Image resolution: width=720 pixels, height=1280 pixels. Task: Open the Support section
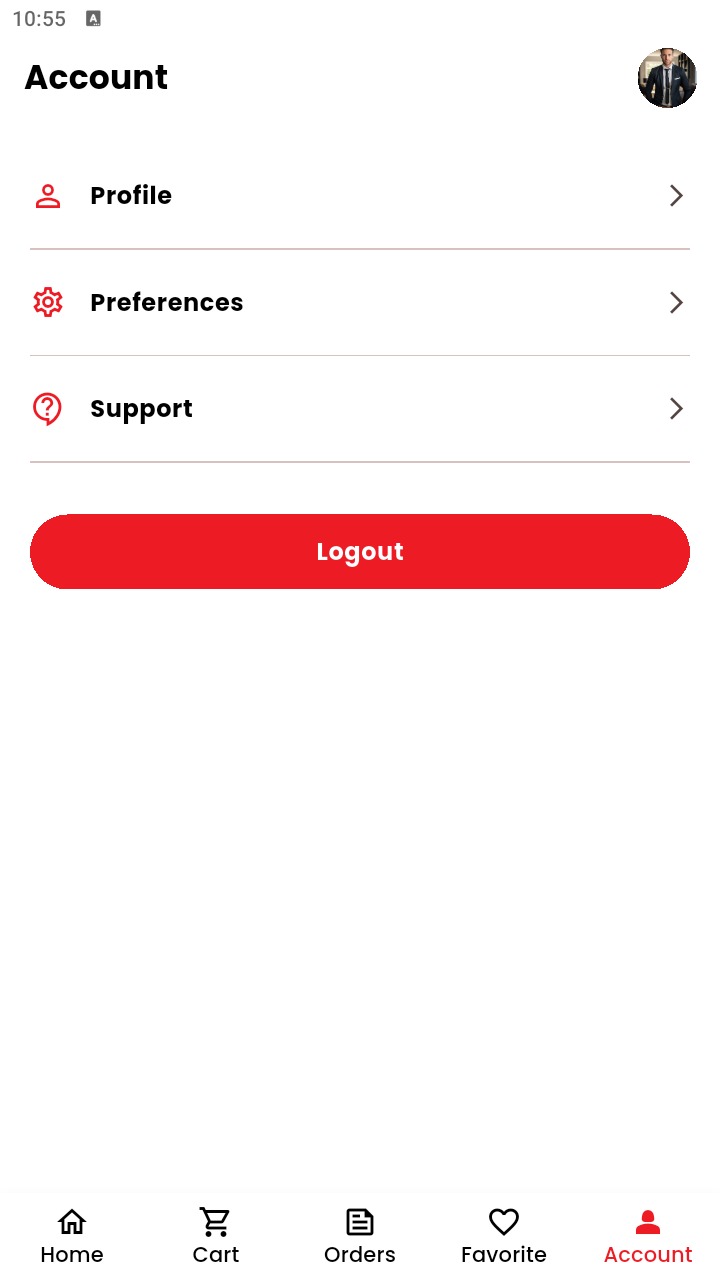tap(141, 408)
